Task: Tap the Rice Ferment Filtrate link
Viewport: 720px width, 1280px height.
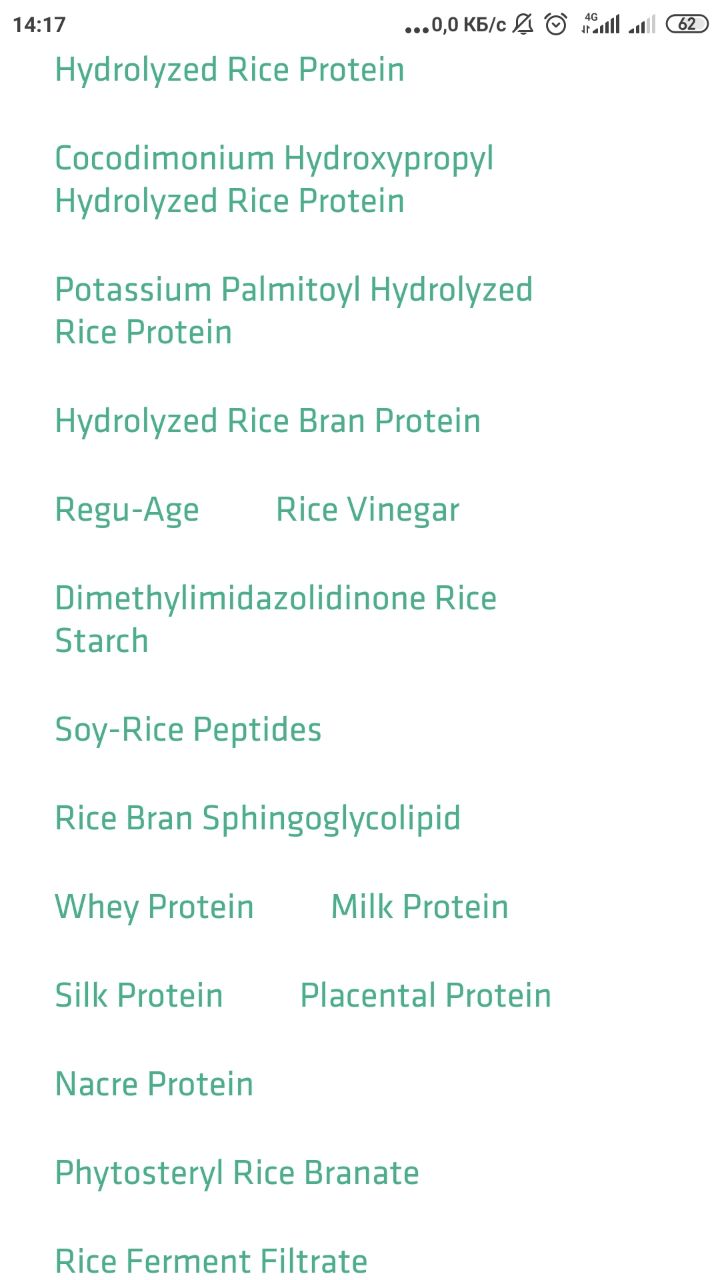Action: click(x=211, y=1262)
